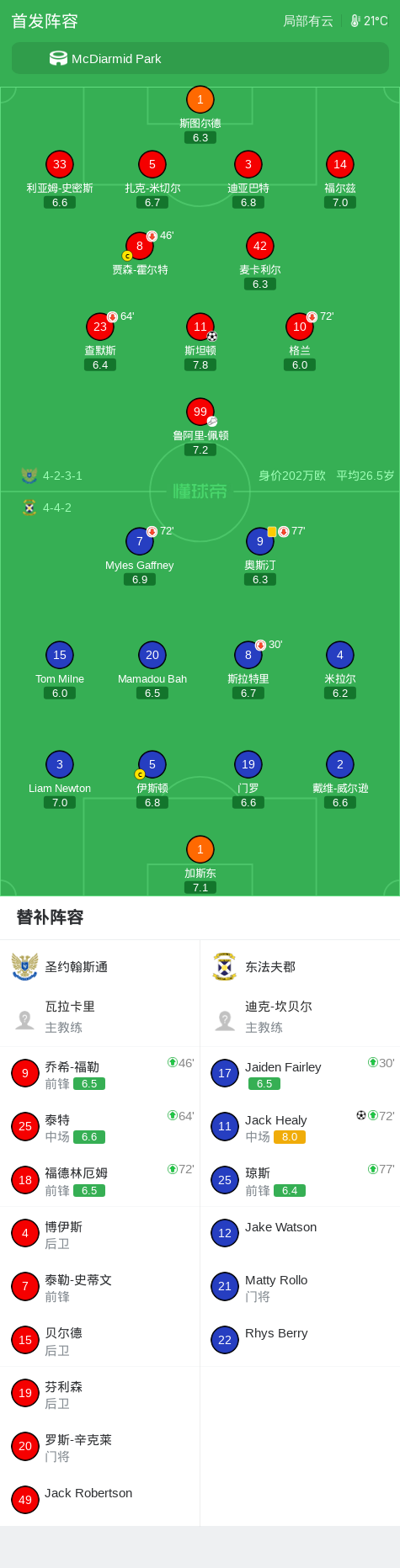Tap player 14 福尔兹
This screenshot has height=1568, width=400.
pyautogui.click(x=340, y=179)
